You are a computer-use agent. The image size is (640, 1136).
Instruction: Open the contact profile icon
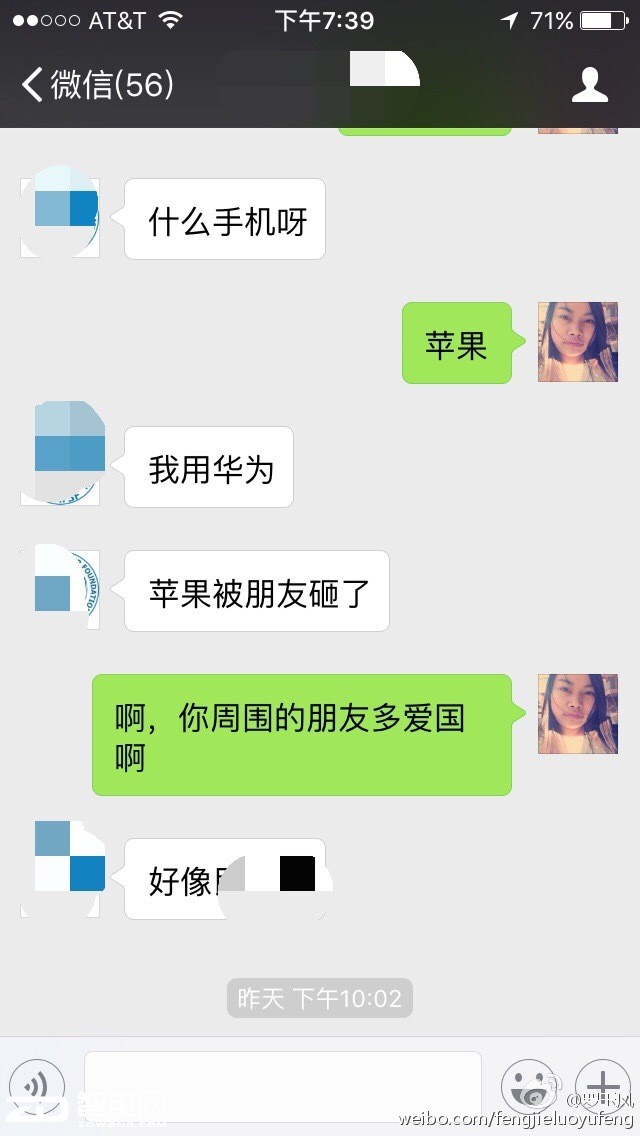pos(590,85)
